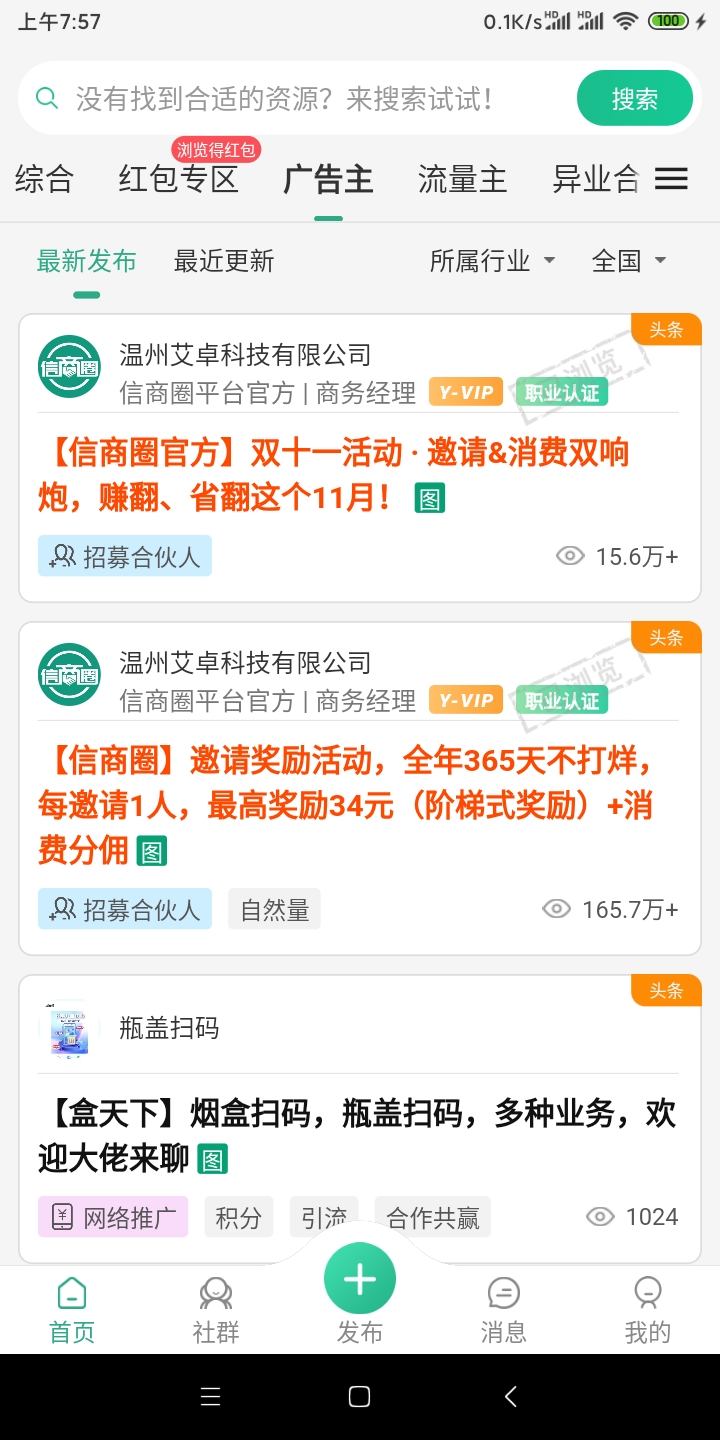Open the hamburger menu beside 异业合

(x=671, y=178)
